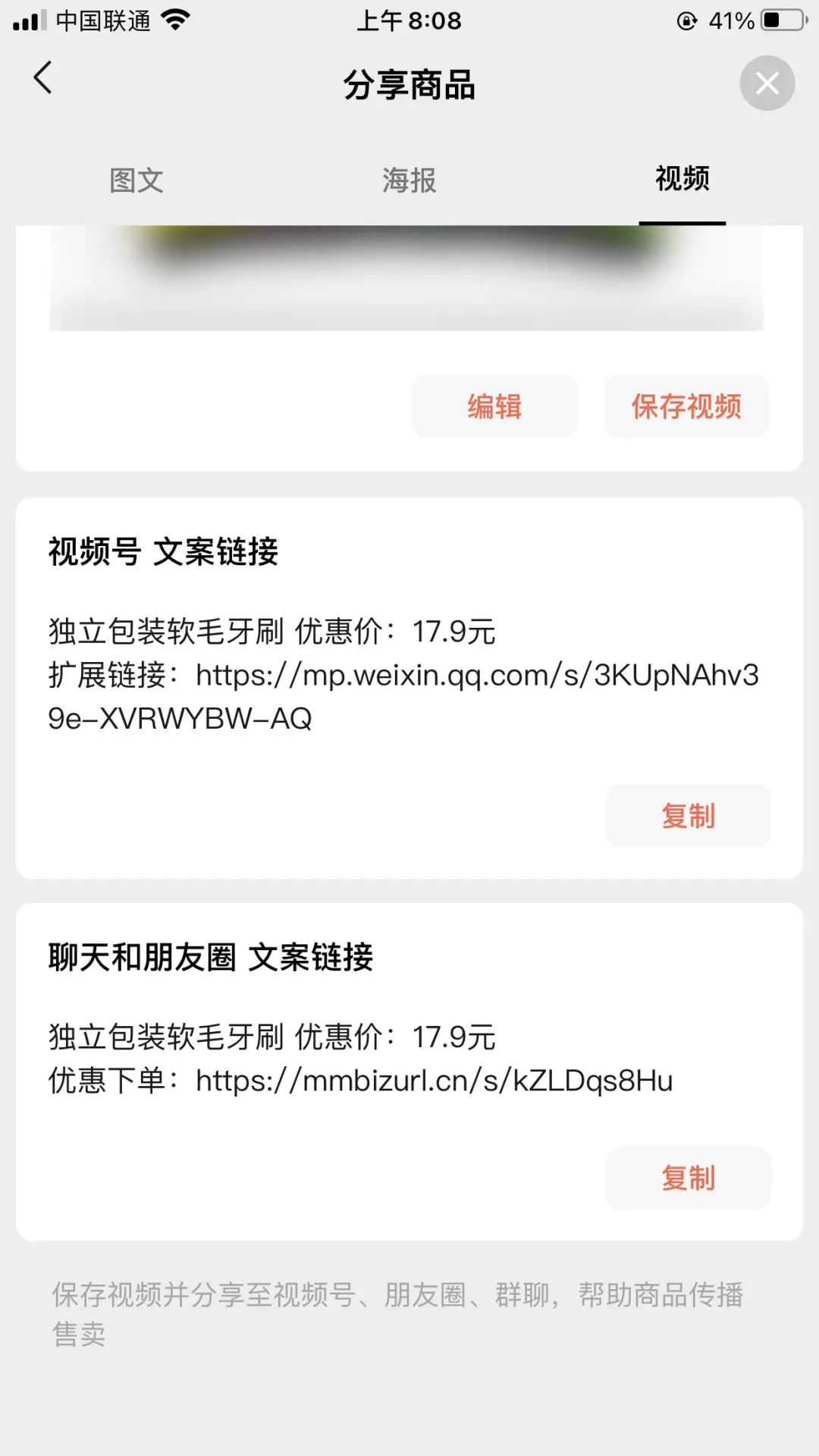The width and height of the screenshot is (819, 1456).
Task: Copy the 聊天和朋友圈 文案链接 text
Action: pyautogui.click(x=688, y=1178)
